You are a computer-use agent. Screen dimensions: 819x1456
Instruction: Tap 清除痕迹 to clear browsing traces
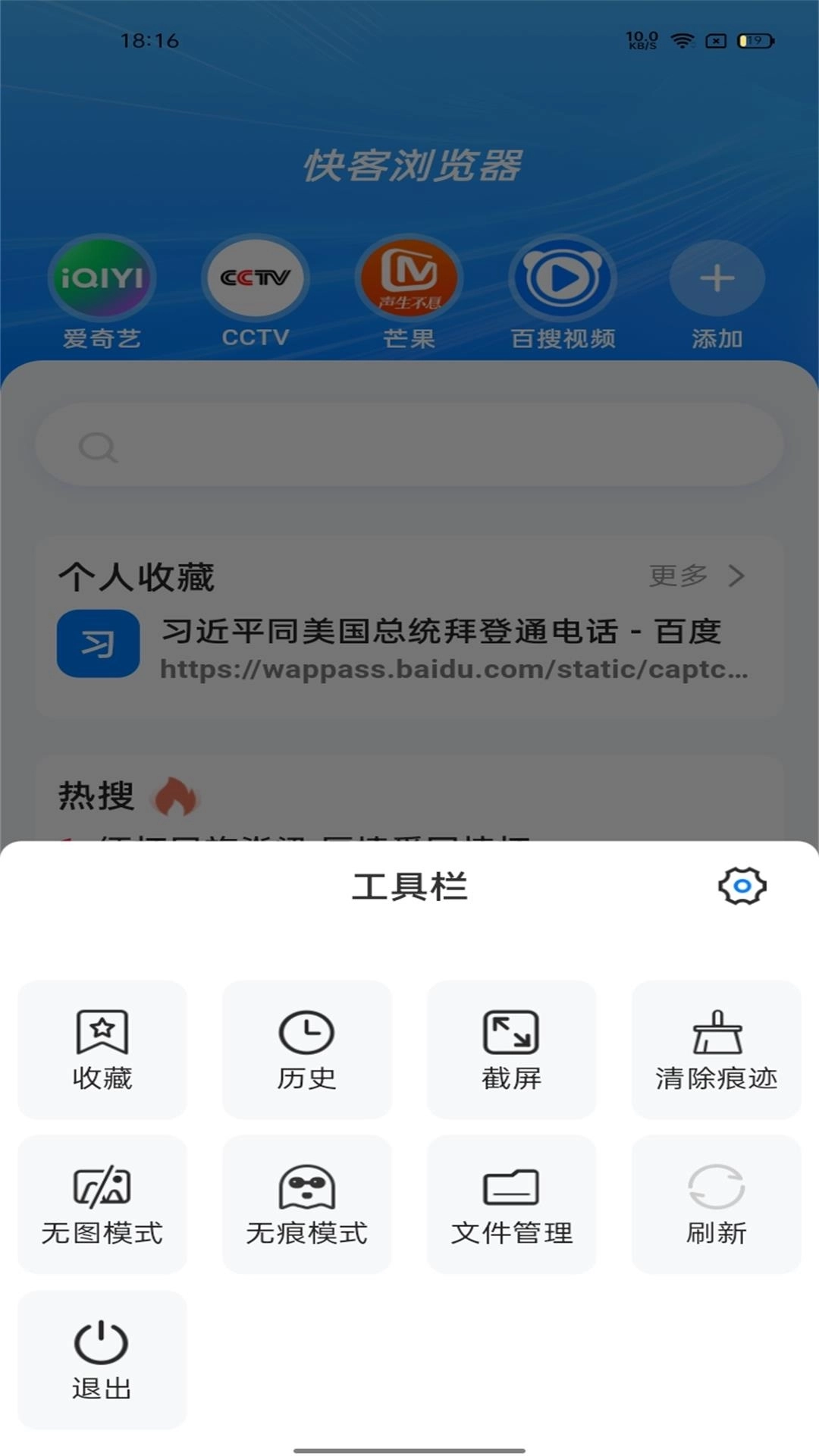pos(716,1050)
